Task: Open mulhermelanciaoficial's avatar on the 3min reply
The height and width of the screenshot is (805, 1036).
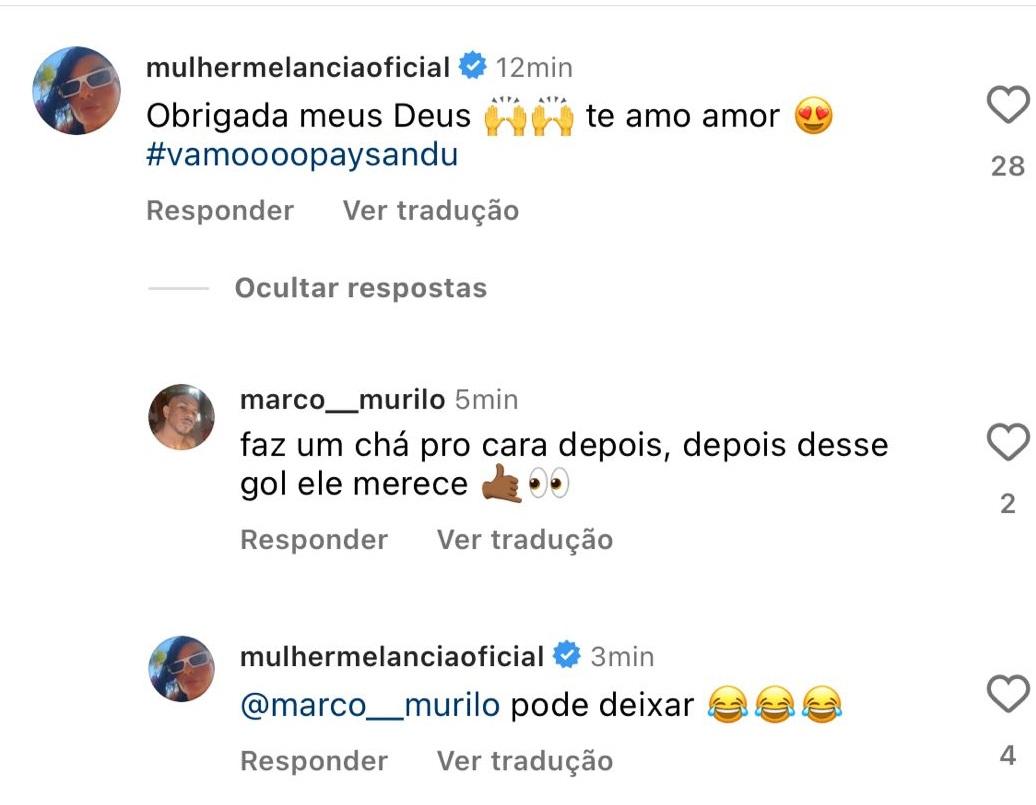Action: pos(182,668)
